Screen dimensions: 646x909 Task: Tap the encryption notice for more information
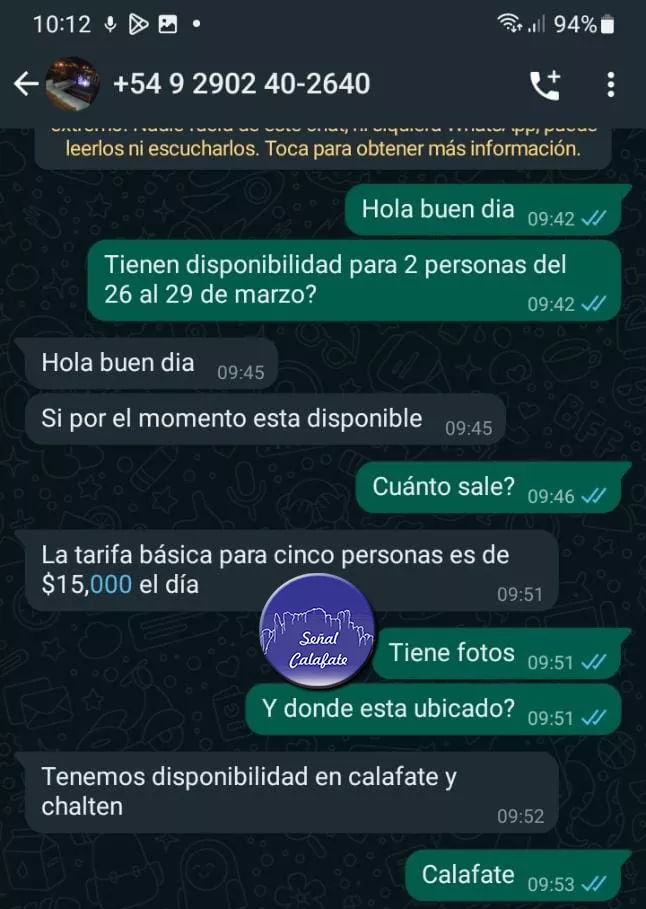(x=322, y=147)
